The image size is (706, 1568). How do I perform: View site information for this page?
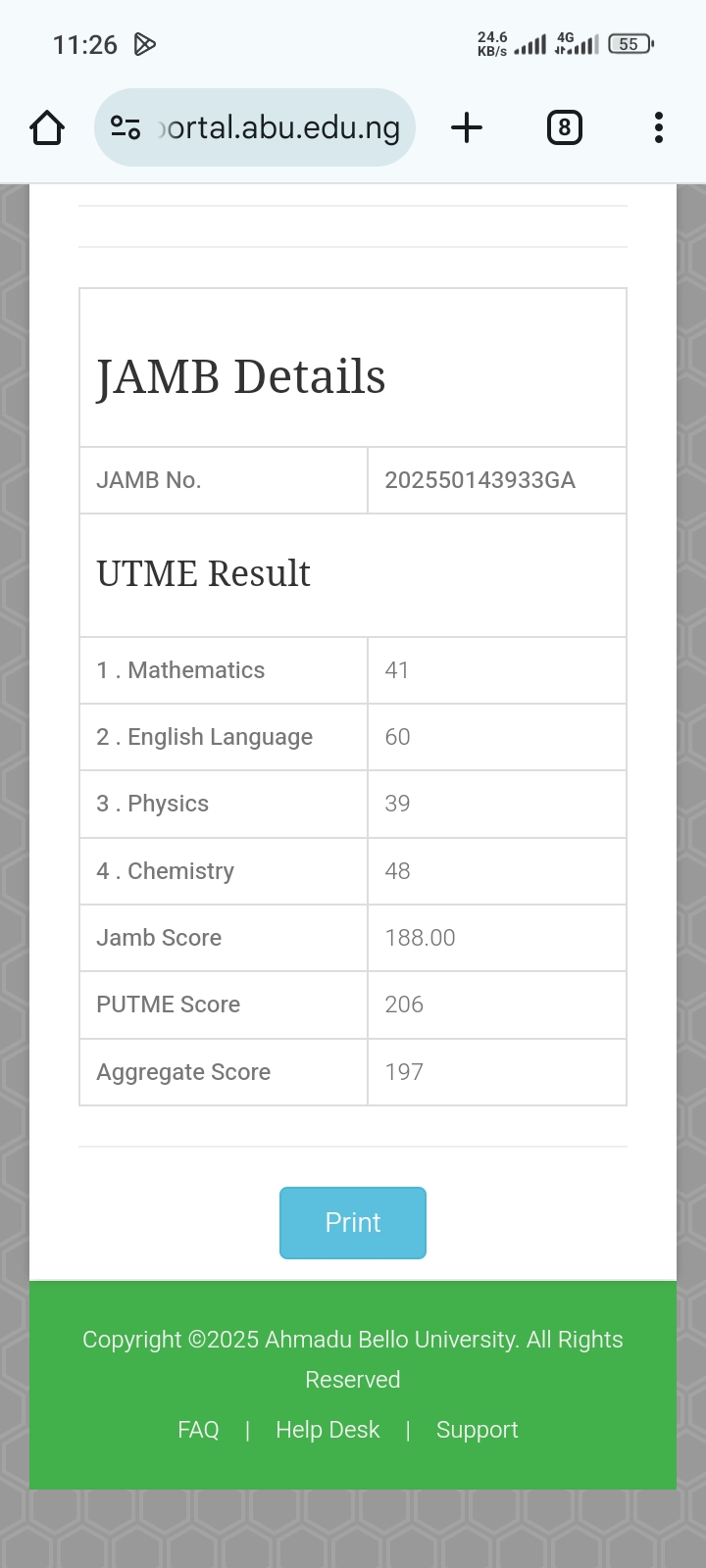(126, 128)
